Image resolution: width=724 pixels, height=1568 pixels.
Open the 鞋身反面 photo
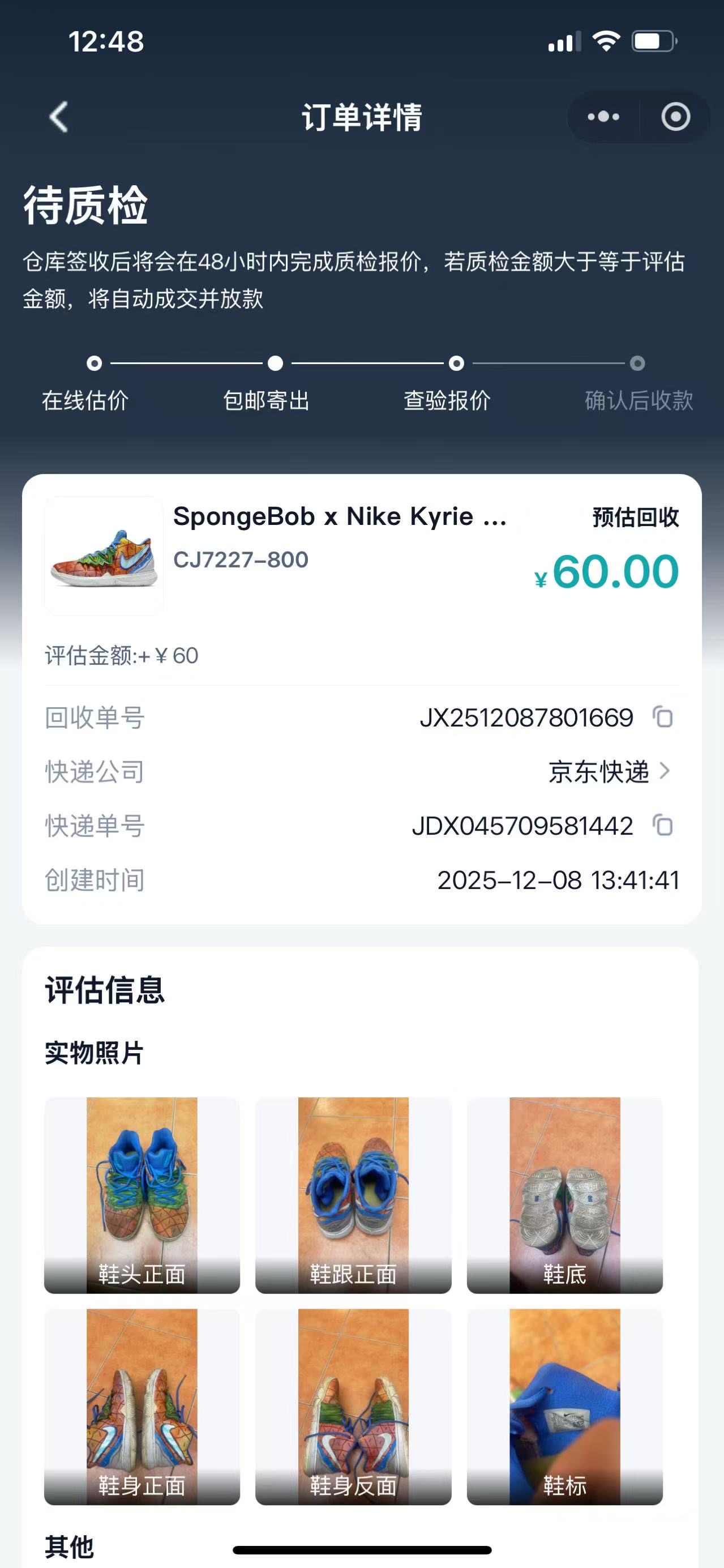pyautogui.click(x=353, y=1406)
